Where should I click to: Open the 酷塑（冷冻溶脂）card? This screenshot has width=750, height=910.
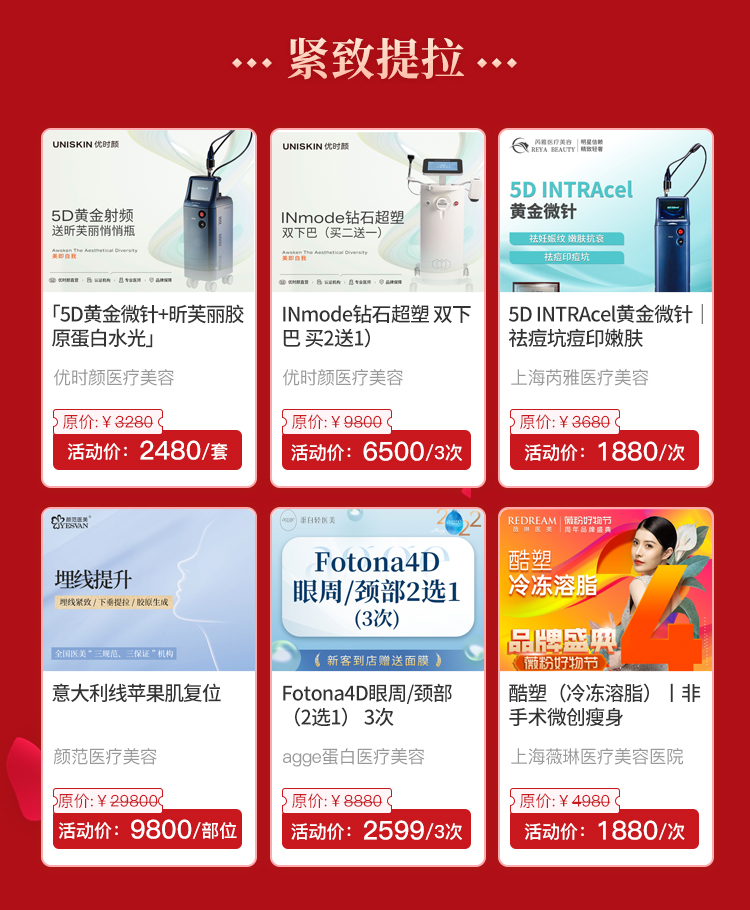[x=606, y=686]
